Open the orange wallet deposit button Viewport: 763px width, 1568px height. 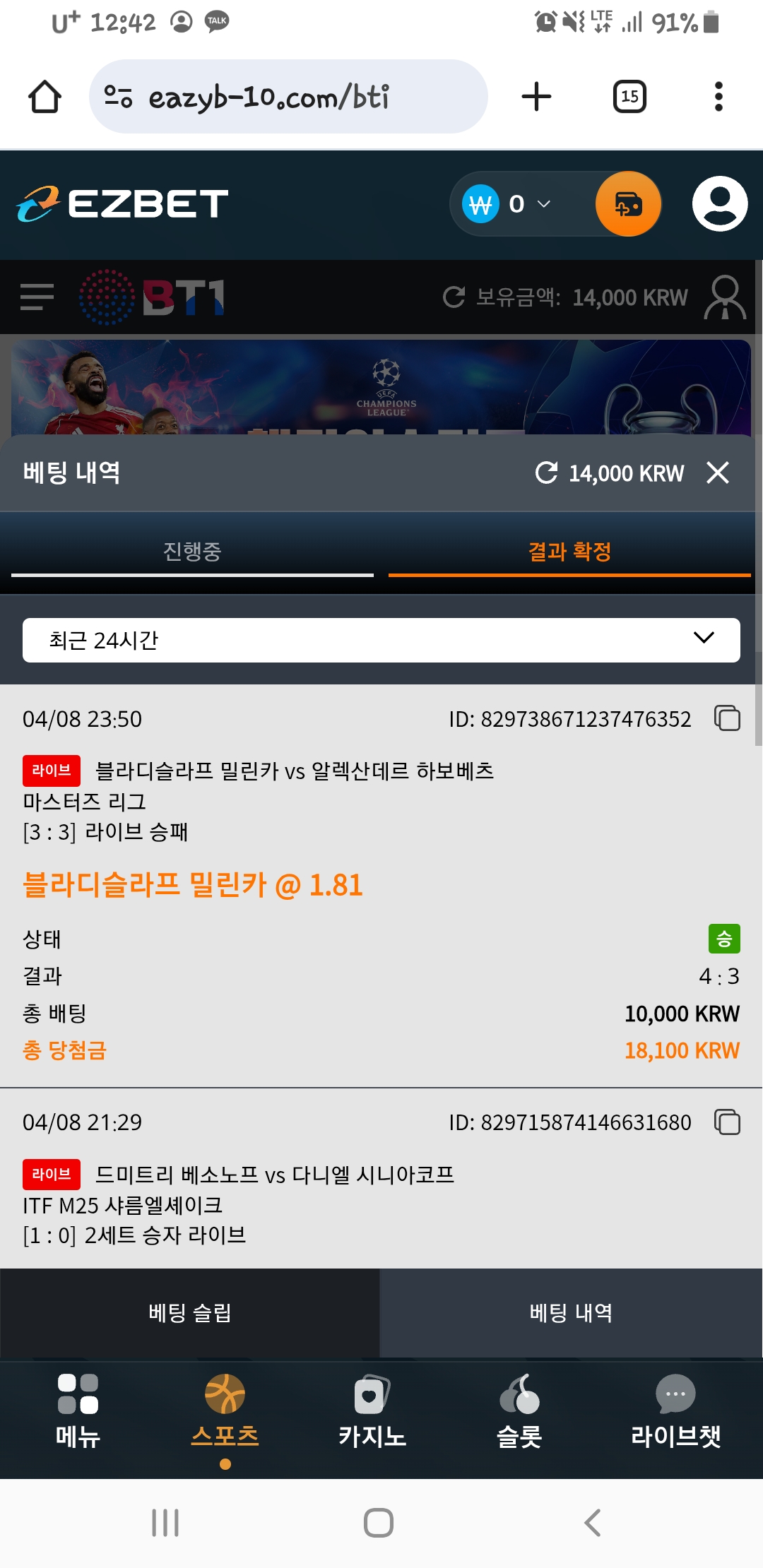pyautogui.click(x=628, y=204)
